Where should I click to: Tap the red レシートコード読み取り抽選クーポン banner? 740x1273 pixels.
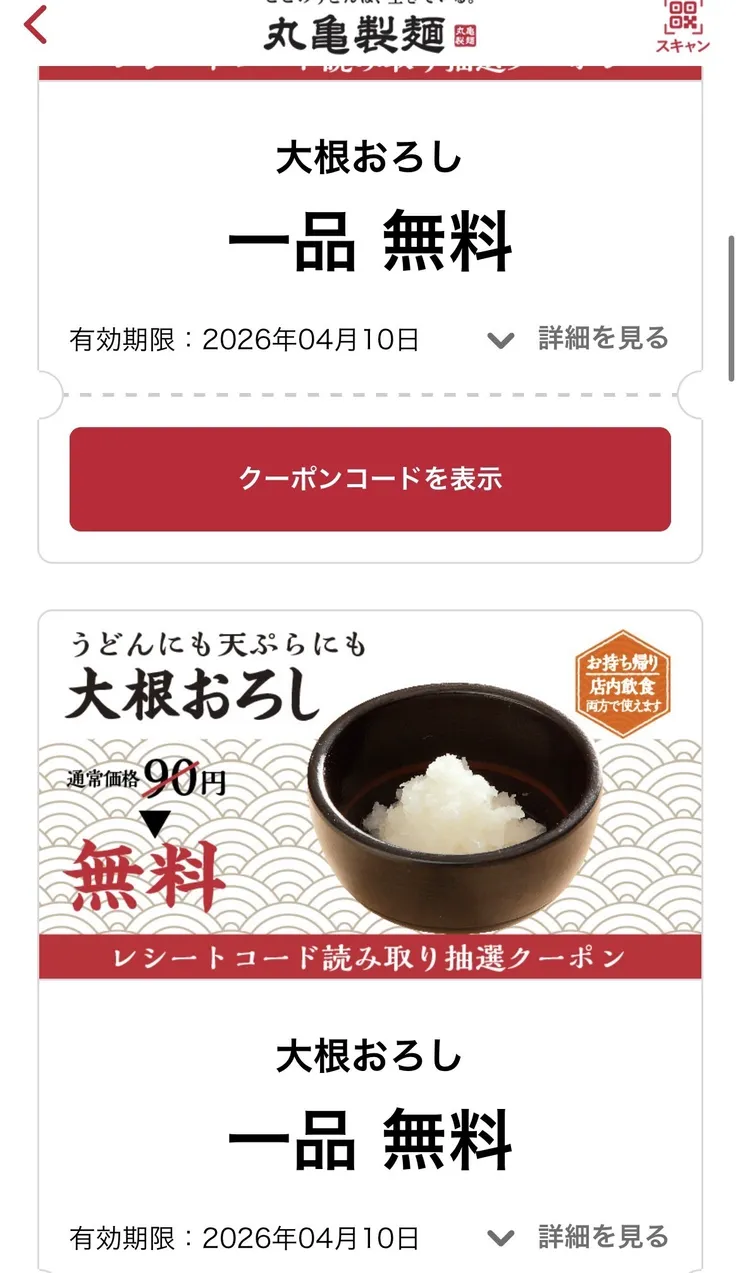click(x=370, y=958)
